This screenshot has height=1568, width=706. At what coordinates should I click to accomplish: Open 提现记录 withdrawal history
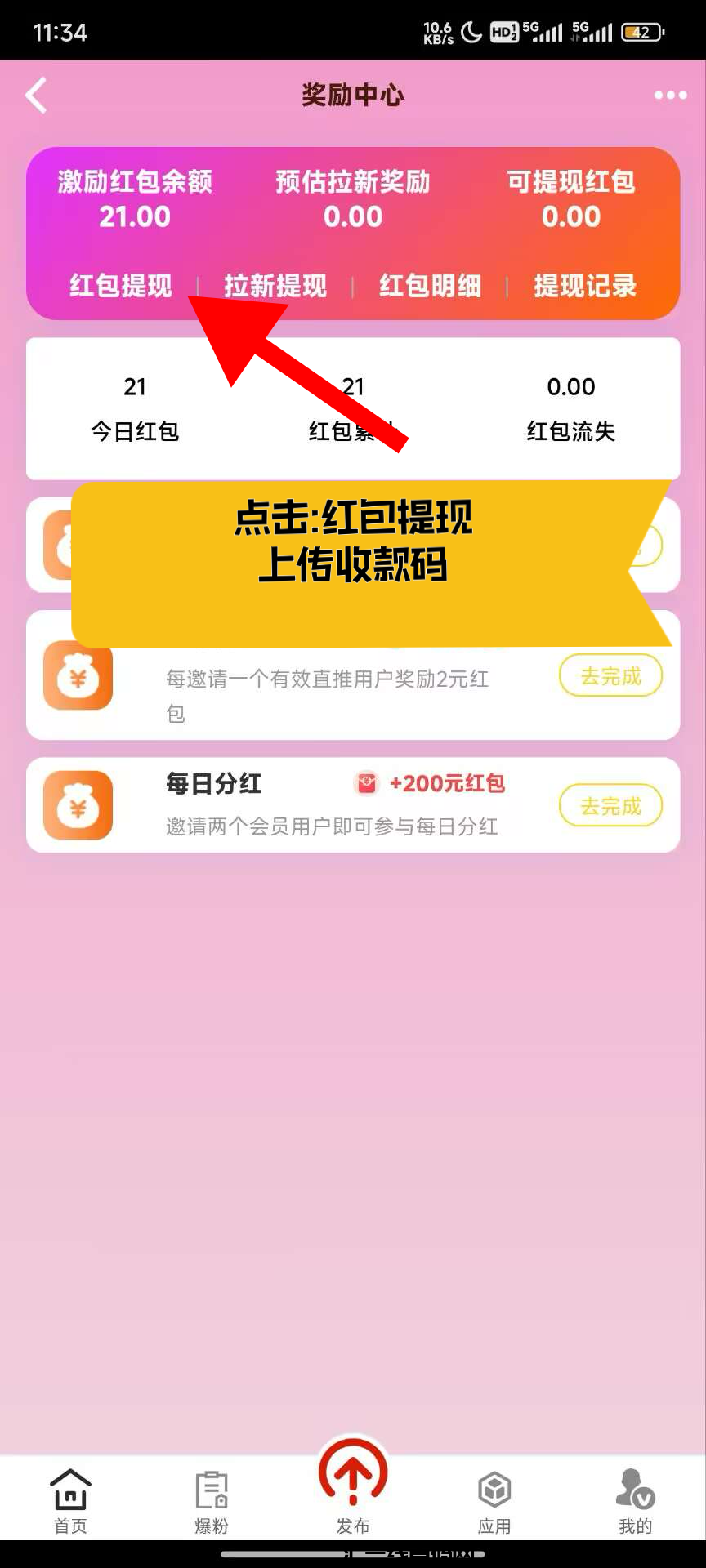coord(585,286)
